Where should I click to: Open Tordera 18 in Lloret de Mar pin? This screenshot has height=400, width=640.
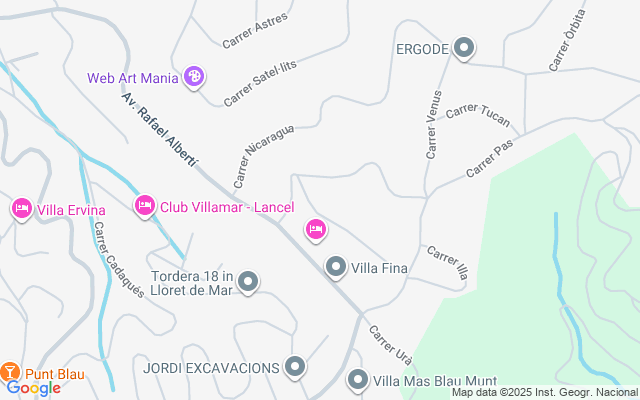coord(248,283)
